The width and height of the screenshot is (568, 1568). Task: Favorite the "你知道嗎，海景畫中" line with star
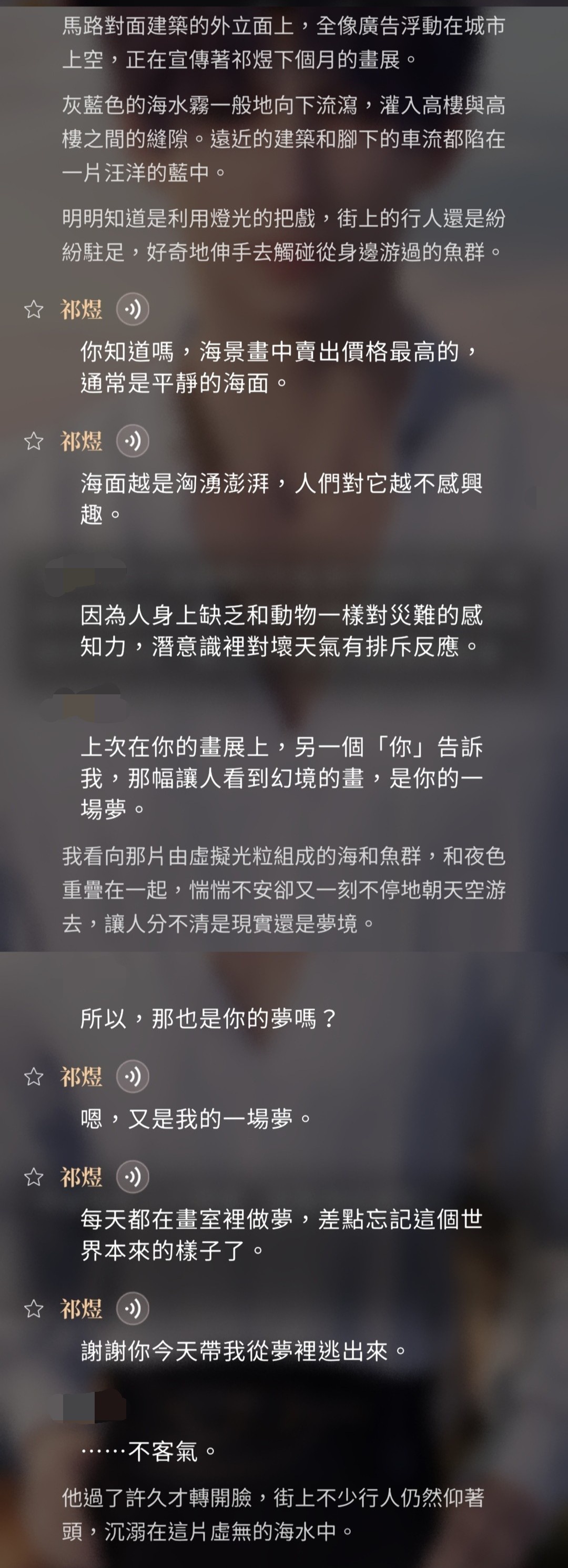(x=34, y=309)
